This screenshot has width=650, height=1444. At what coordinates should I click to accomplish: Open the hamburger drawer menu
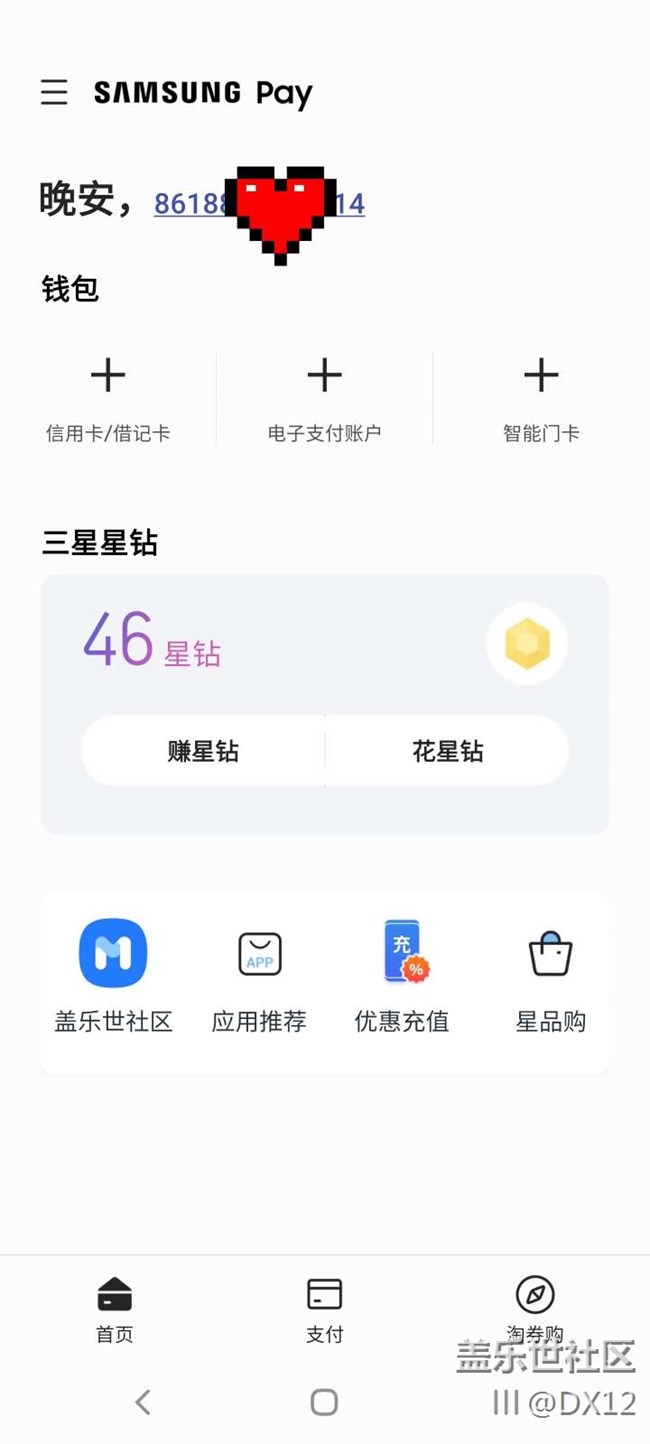point(54,93)
